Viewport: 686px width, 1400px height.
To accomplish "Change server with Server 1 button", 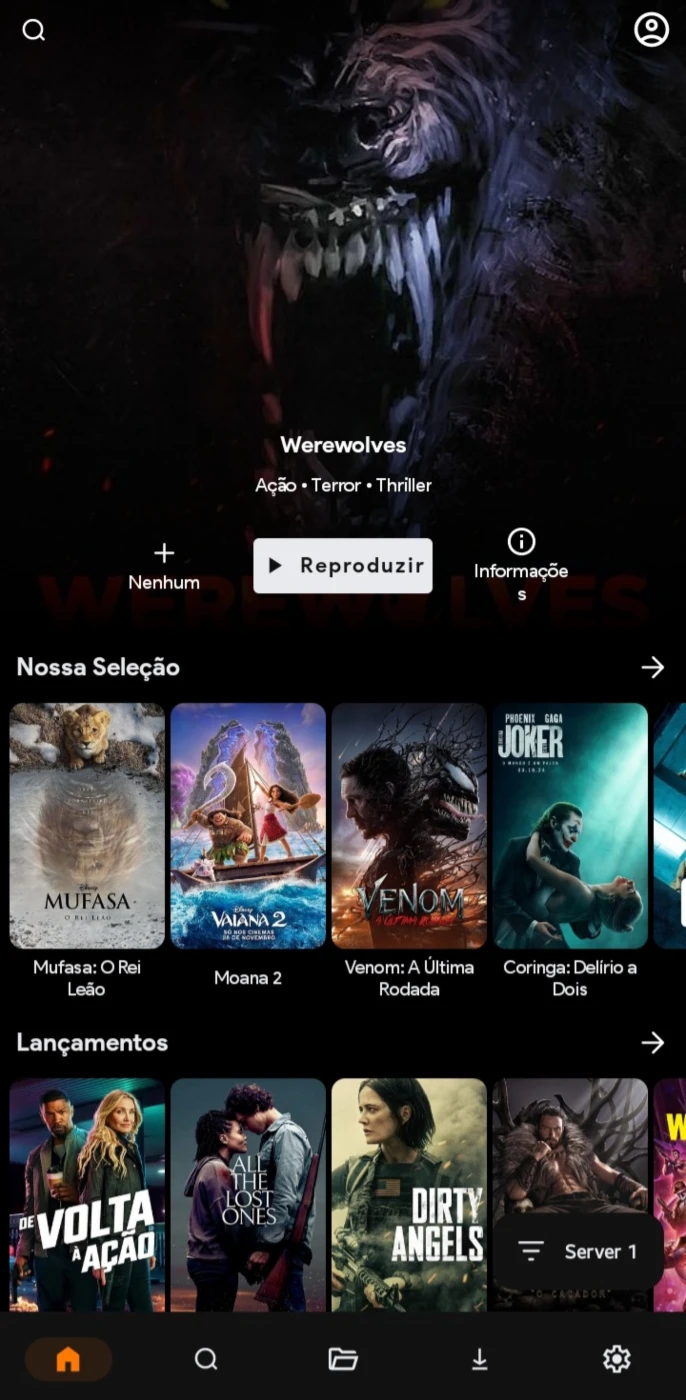I will click(x=578, y=1251).
